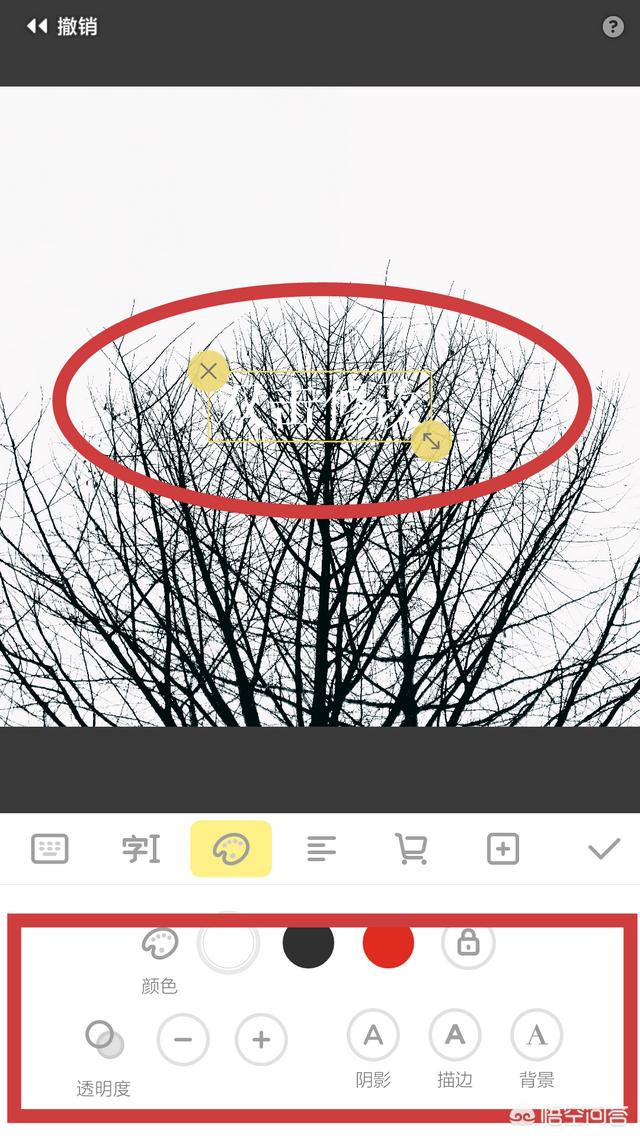
Task: Increase 透明度 with the plus button
Action: point(261,1039)
